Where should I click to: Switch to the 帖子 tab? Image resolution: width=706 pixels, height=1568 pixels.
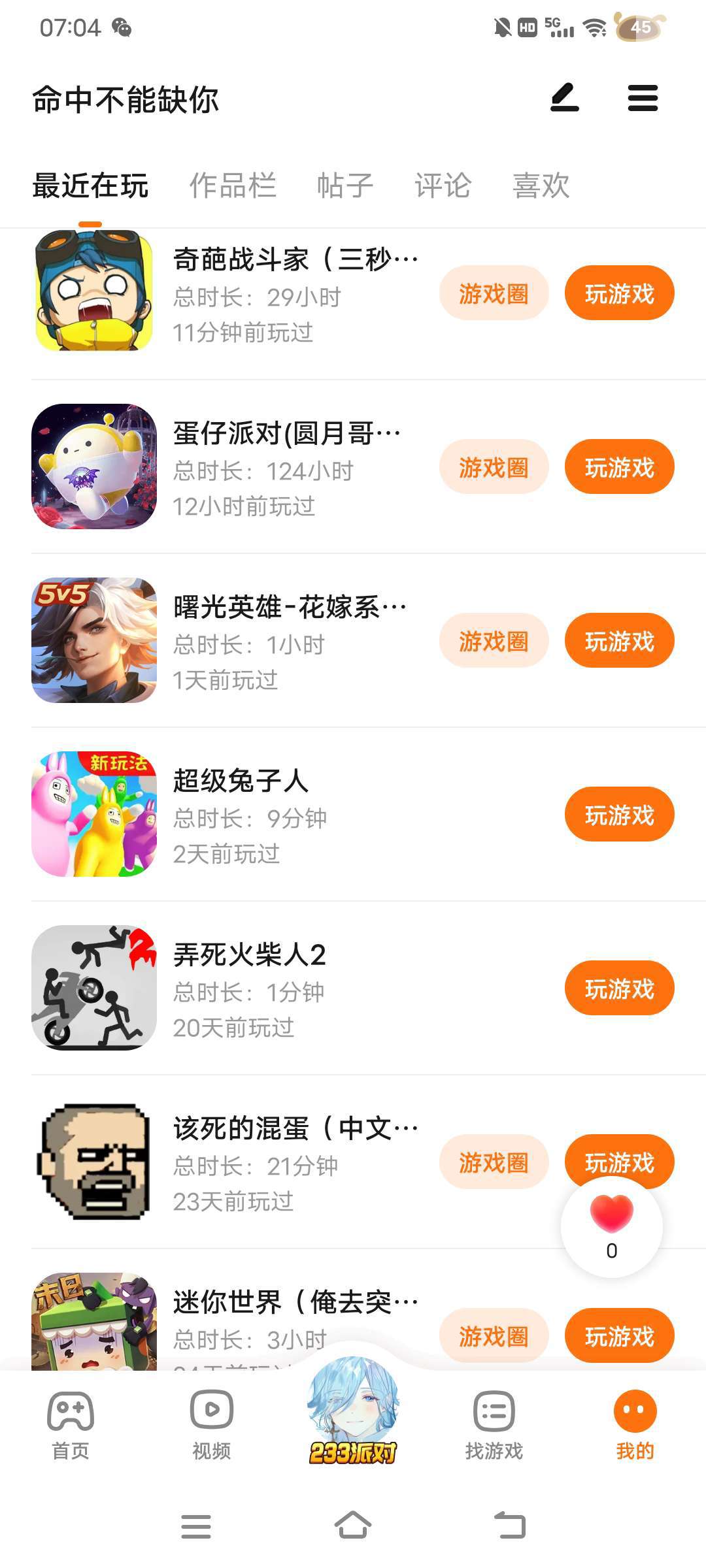pyautogui.click(x=345, y=186)
